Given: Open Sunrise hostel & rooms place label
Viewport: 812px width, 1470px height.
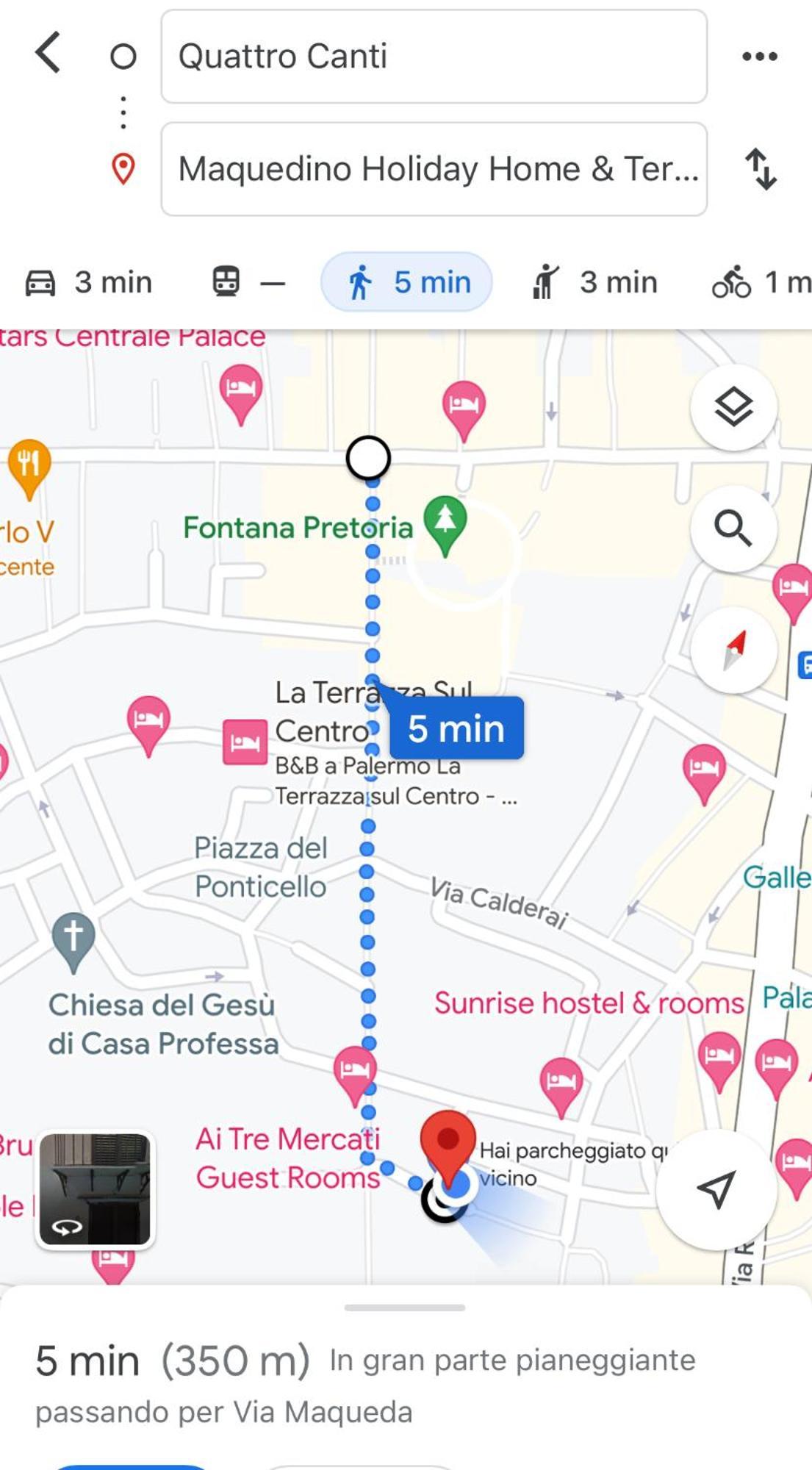Looking at the screenshot, I should pos(589,1003).
